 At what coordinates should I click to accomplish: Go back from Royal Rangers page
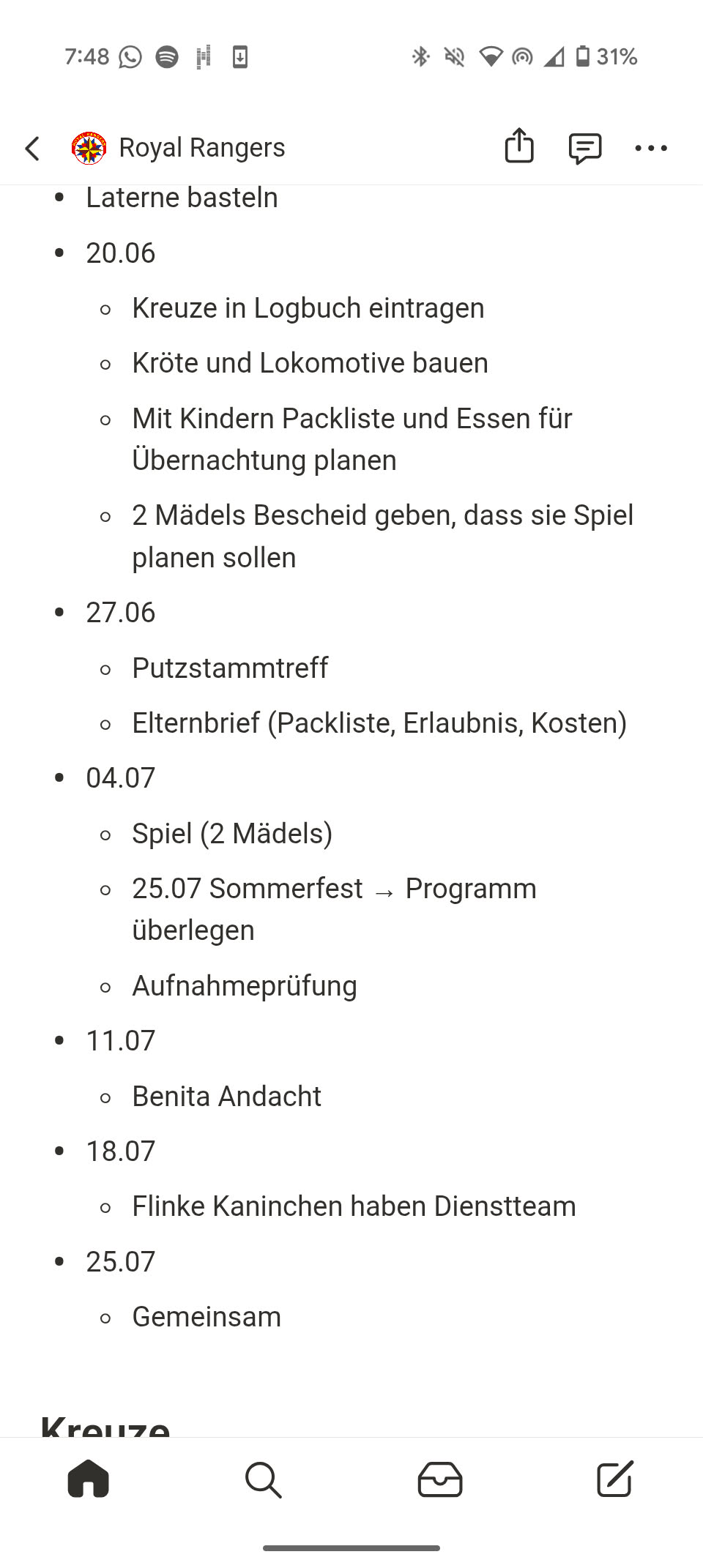[32, 149]
